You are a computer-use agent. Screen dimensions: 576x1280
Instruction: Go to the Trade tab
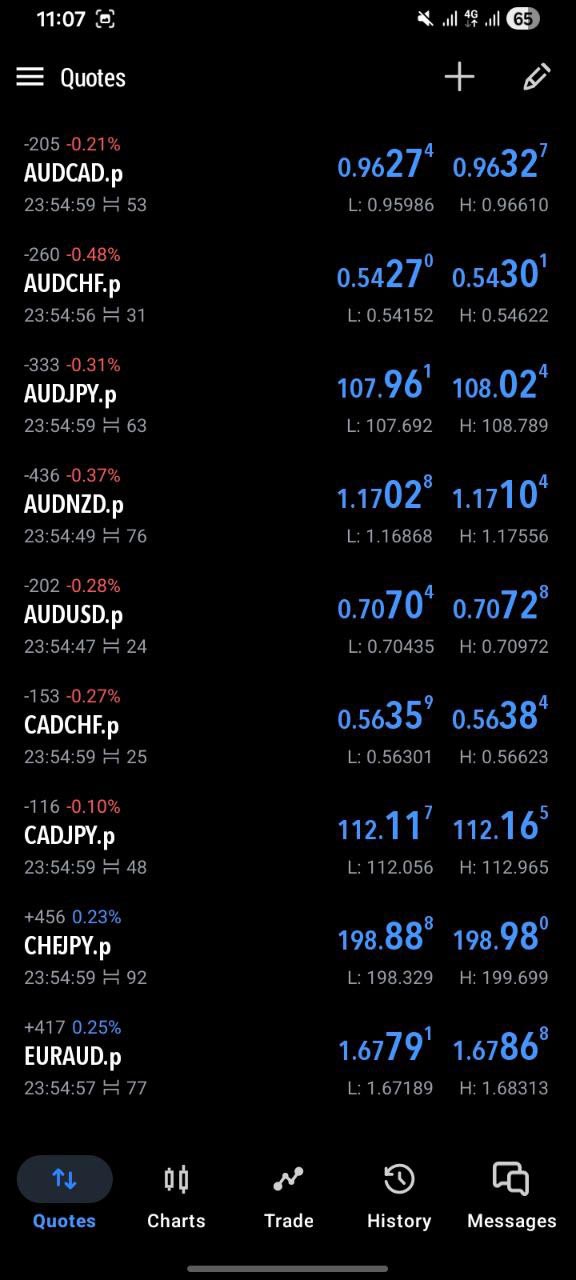pos(288,1195)
